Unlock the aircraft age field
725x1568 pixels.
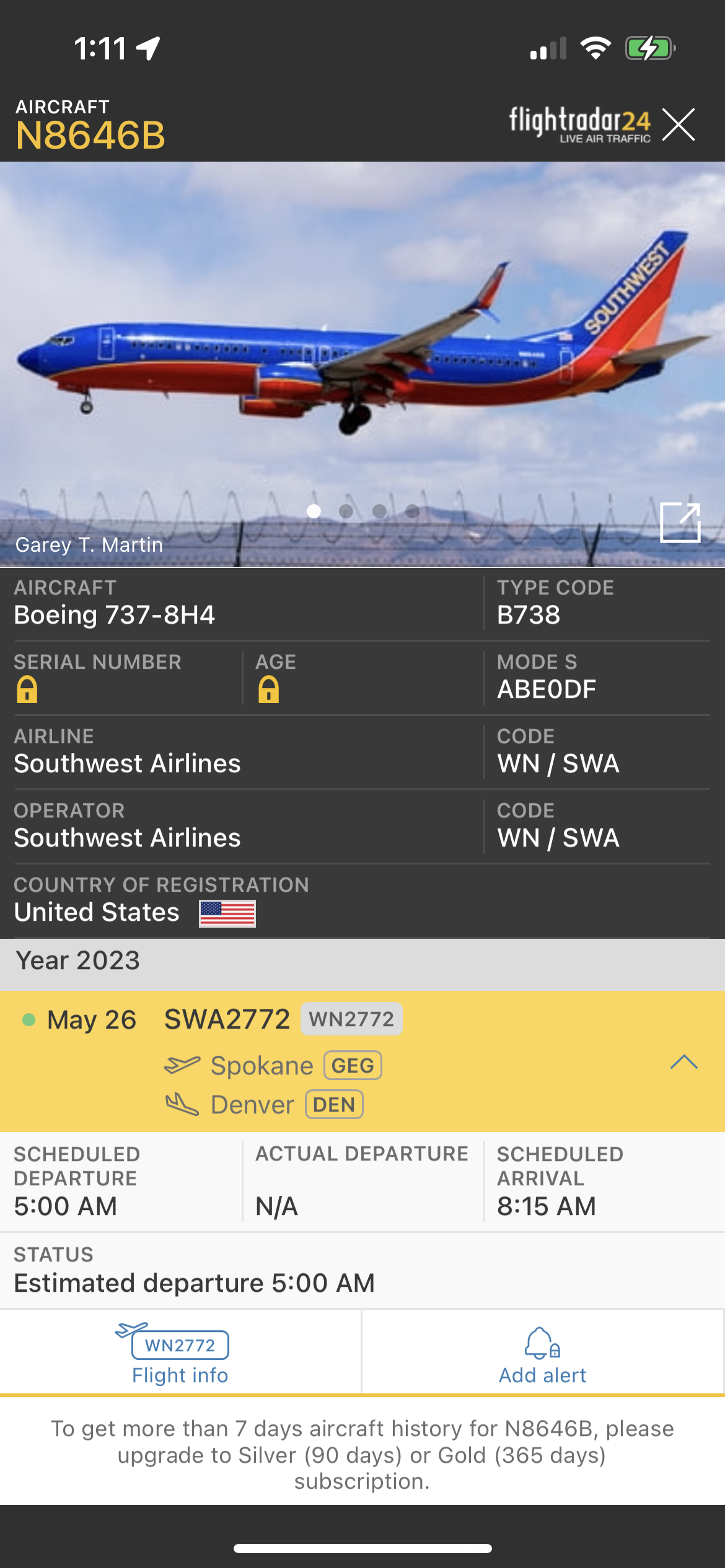point(268,689)
